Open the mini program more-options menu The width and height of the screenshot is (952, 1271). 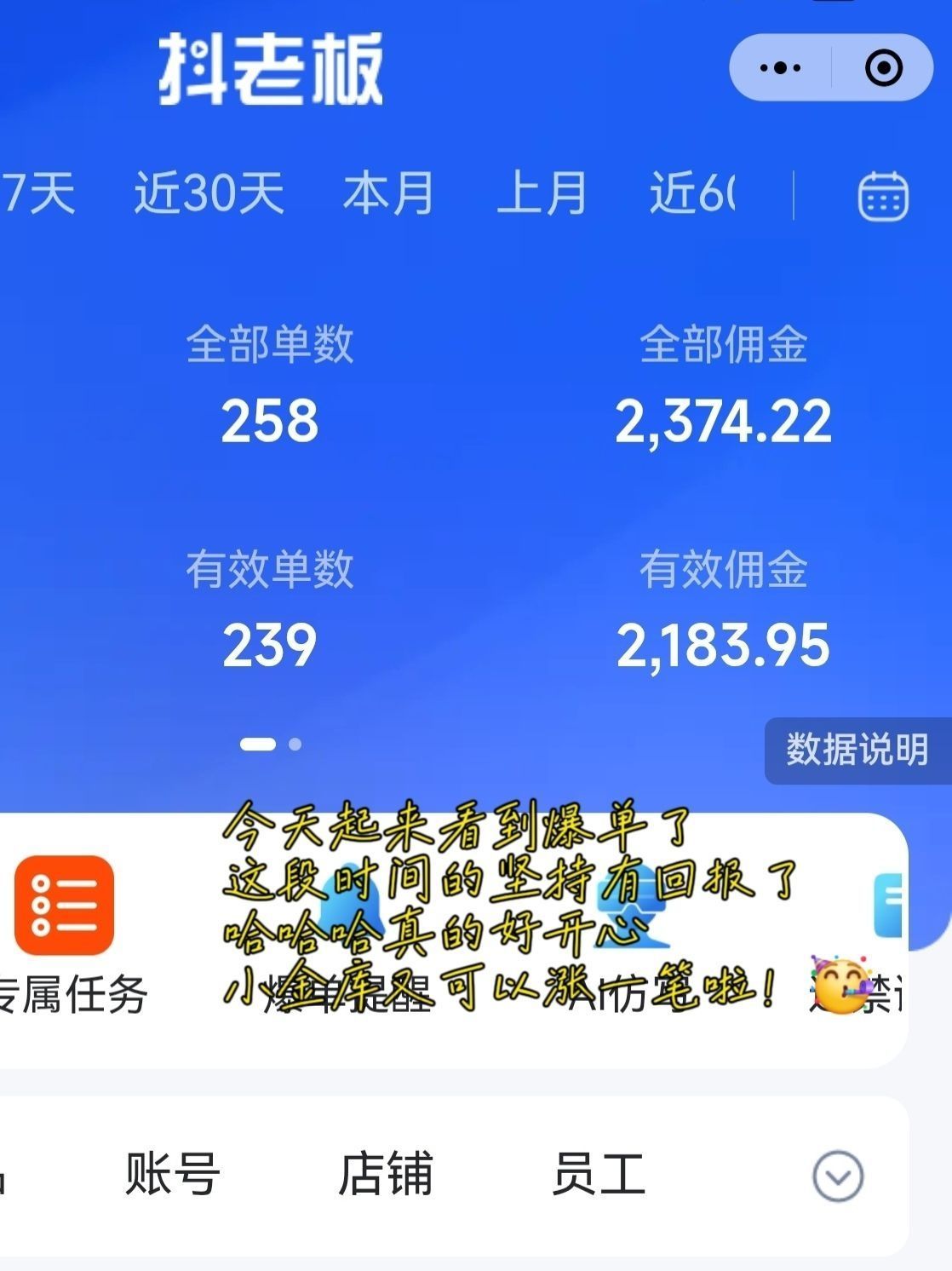[780, 68]
